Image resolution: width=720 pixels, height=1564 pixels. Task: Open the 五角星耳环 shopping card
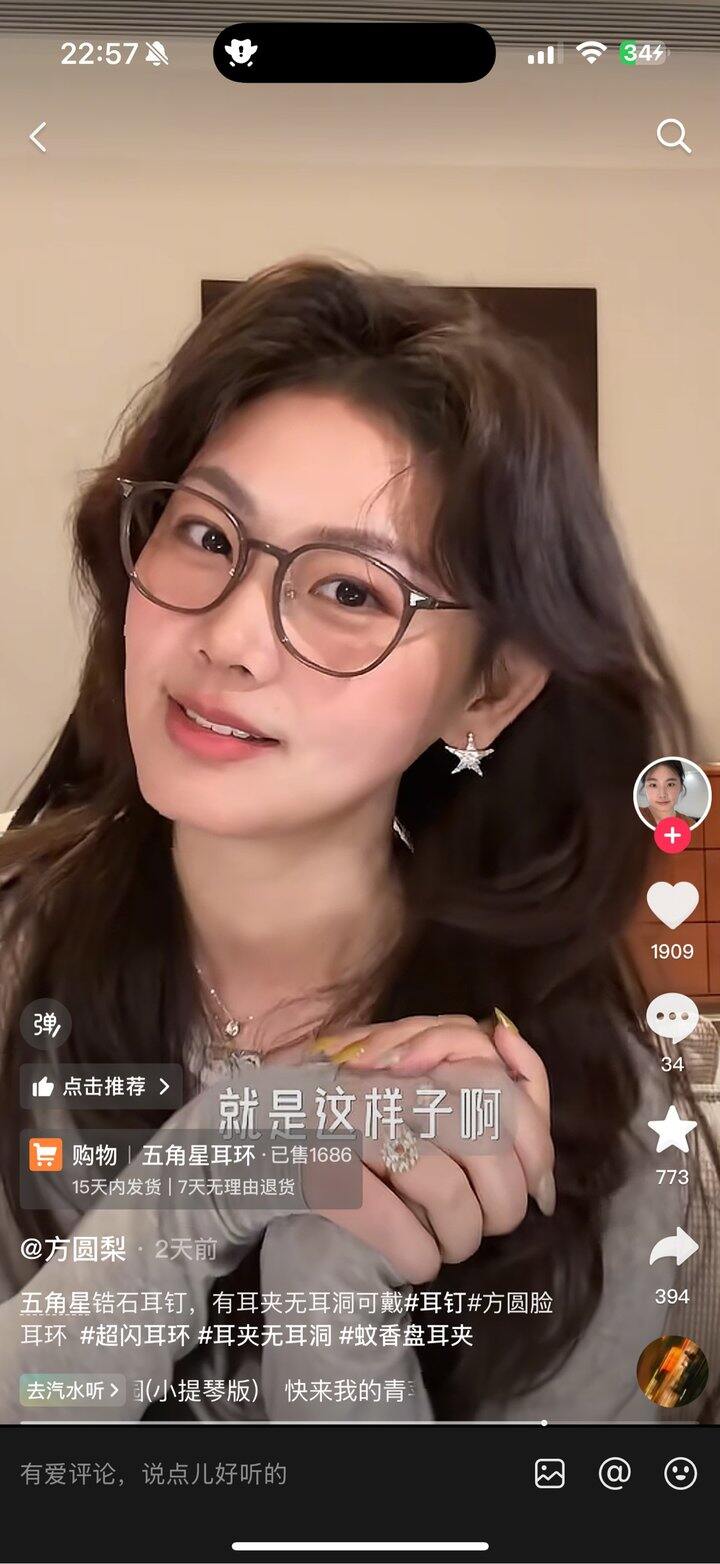click(190, 1168)
